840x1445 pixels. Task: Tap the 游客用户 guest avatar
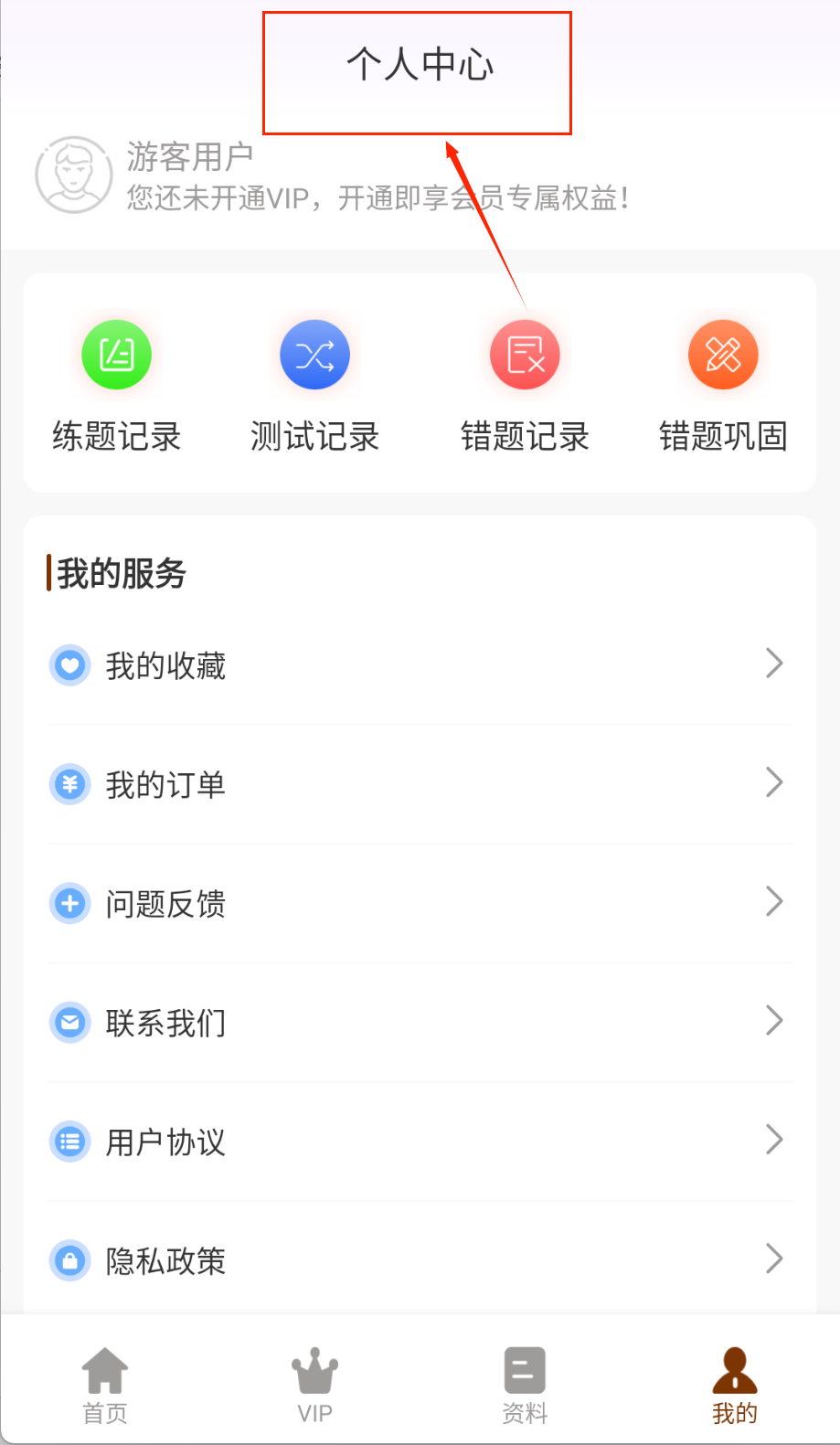(73, 175)
